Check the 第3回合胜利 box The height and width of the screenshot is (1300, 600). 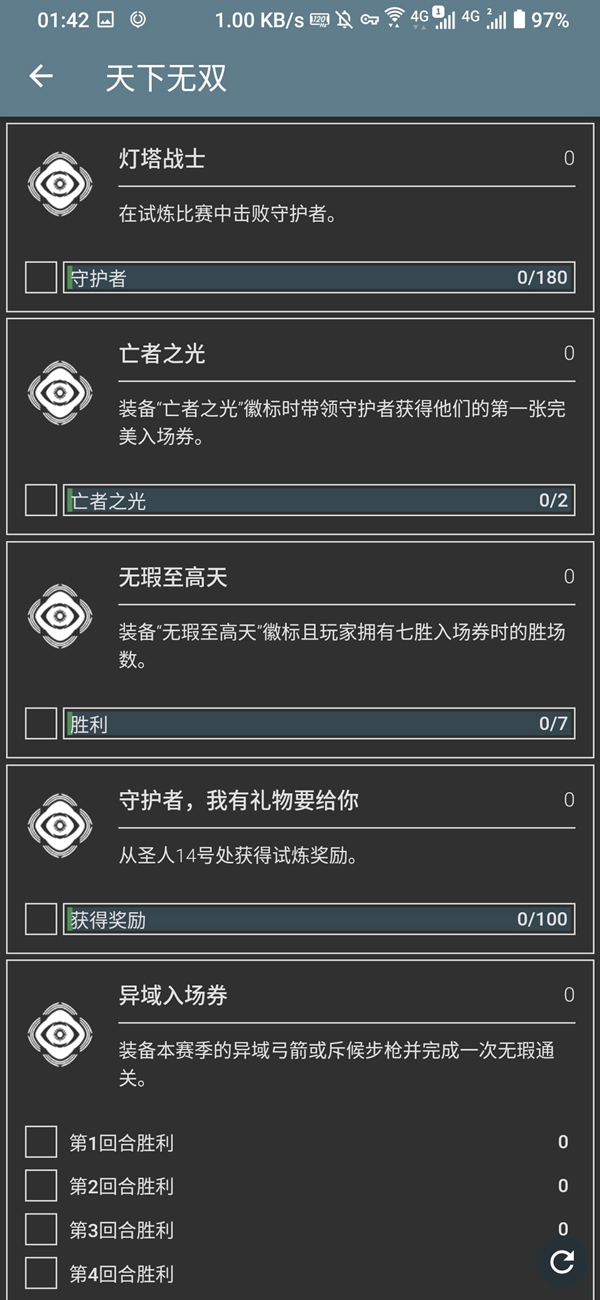click(41, 1229)
